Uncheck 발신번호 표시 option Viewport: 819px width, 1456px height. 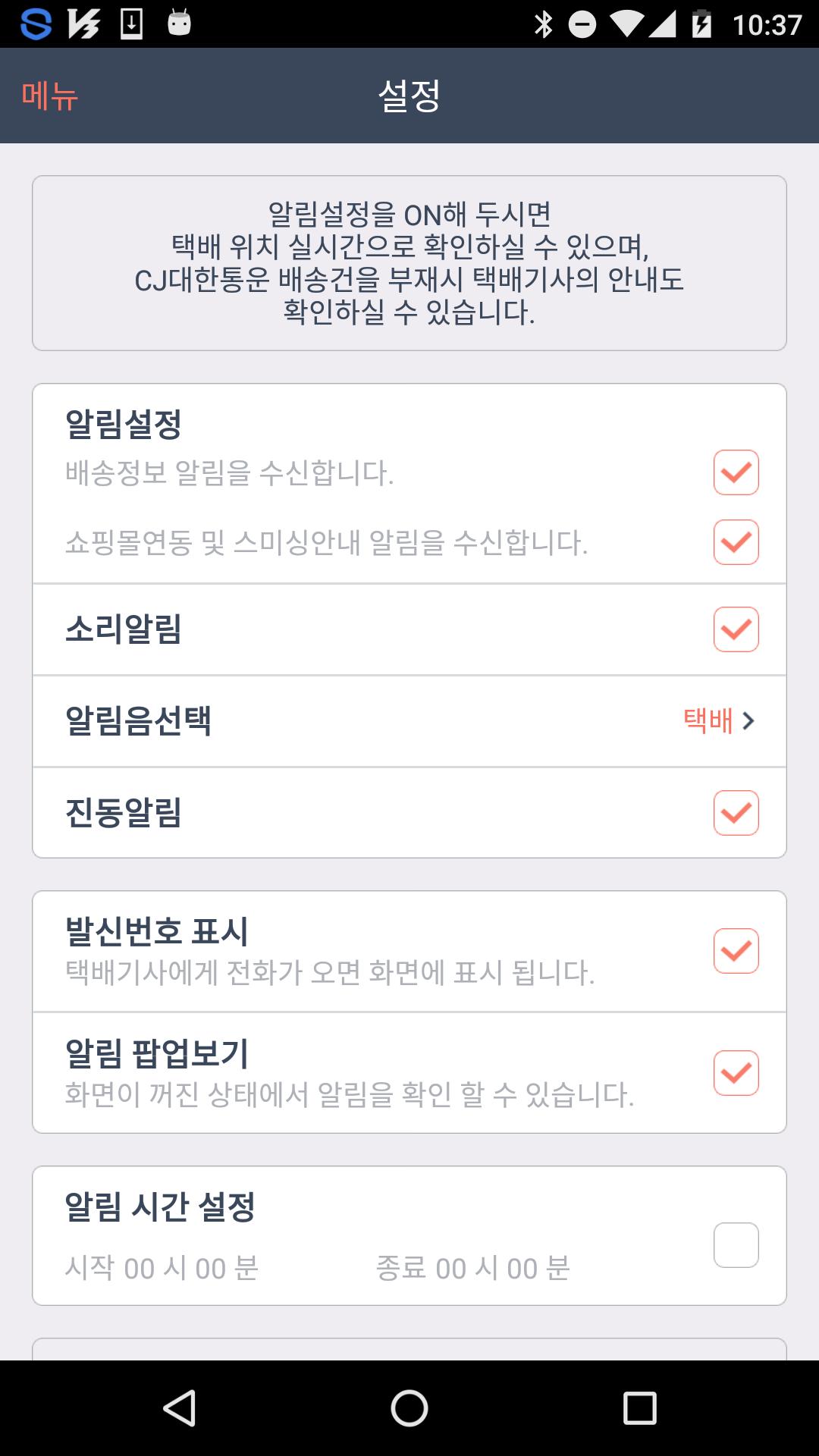736,951
